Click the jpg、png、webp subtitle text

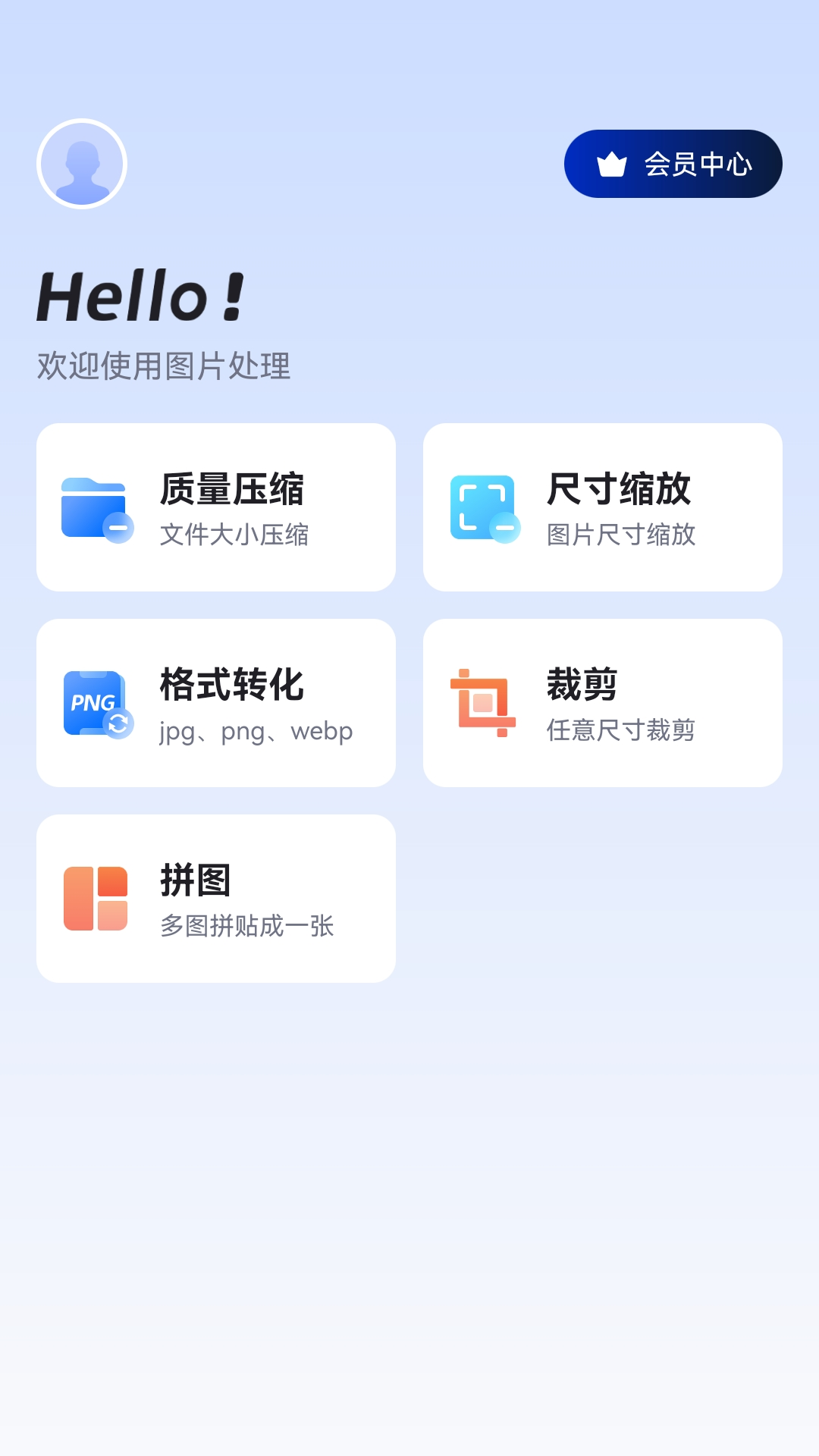click(x=255, y=730)
